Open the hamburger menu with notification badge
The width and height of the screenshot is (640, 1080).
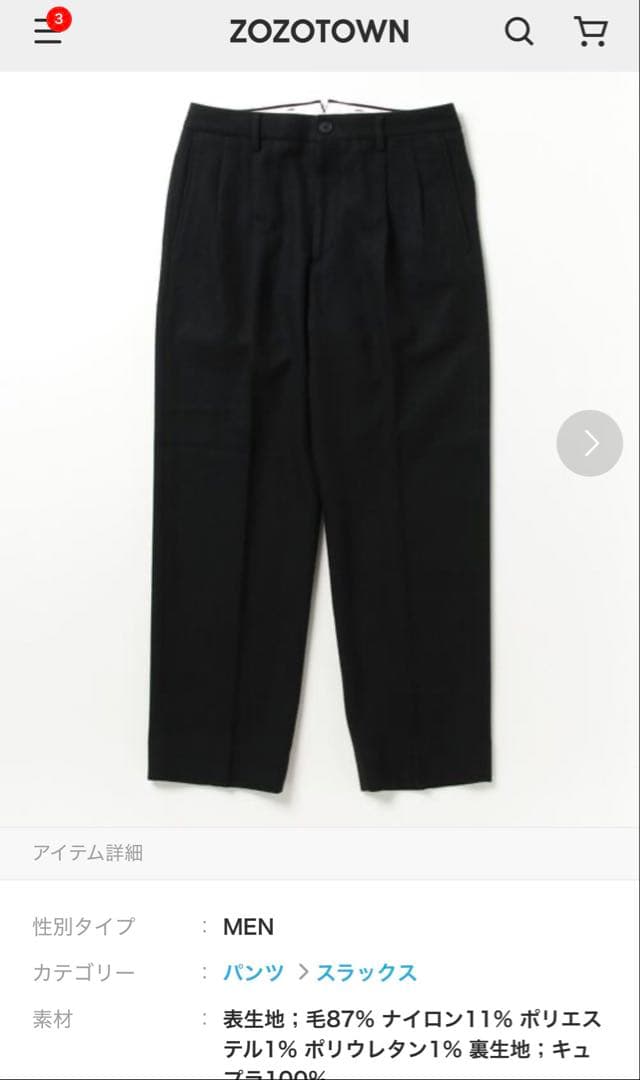coord(48,32)
